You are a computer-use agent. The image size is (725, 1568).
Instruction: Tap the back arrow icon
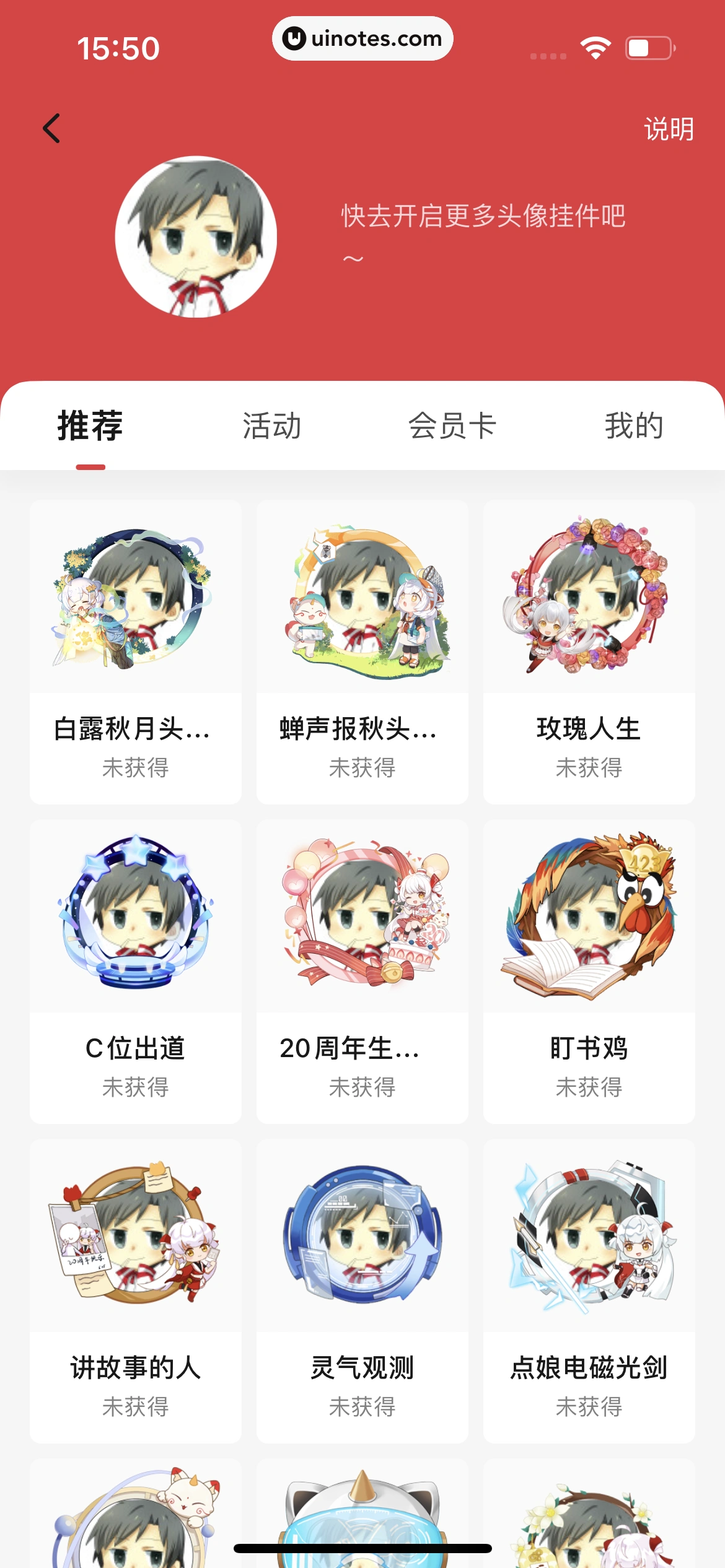pos(52,128)
